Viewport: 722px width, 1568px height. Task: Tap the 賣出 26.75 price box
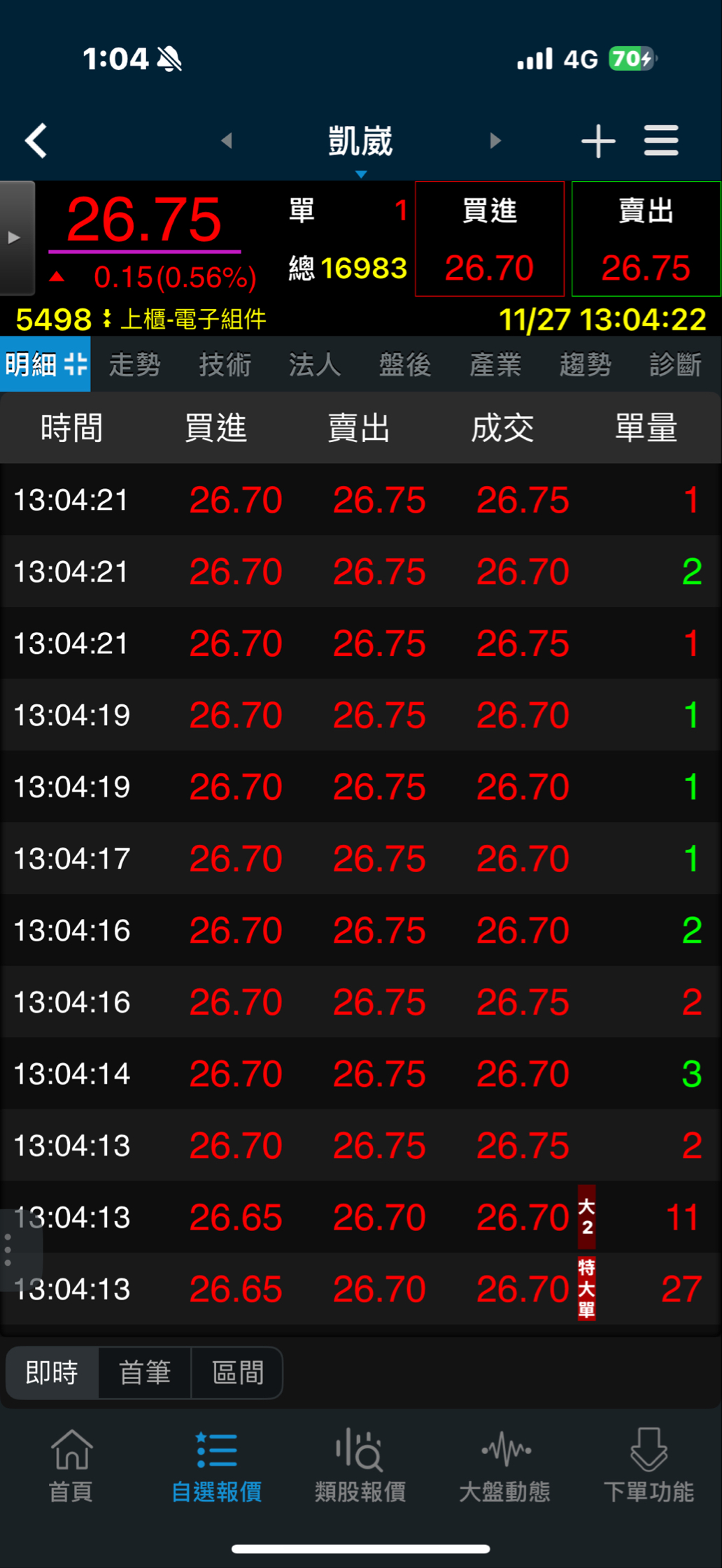646,239
